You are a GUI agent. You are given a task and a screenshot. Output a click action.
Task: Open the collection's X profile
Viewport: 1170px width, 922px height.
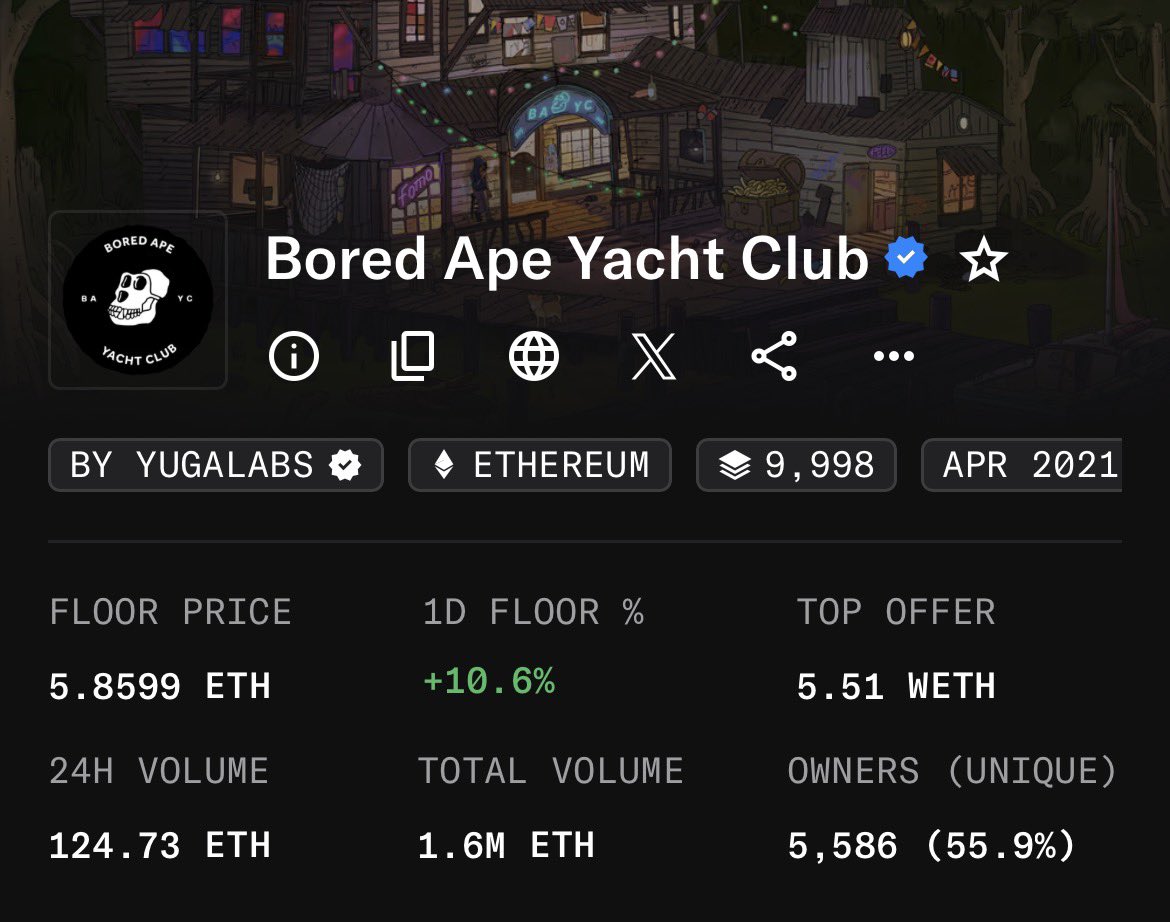click(x=654, y=356)
